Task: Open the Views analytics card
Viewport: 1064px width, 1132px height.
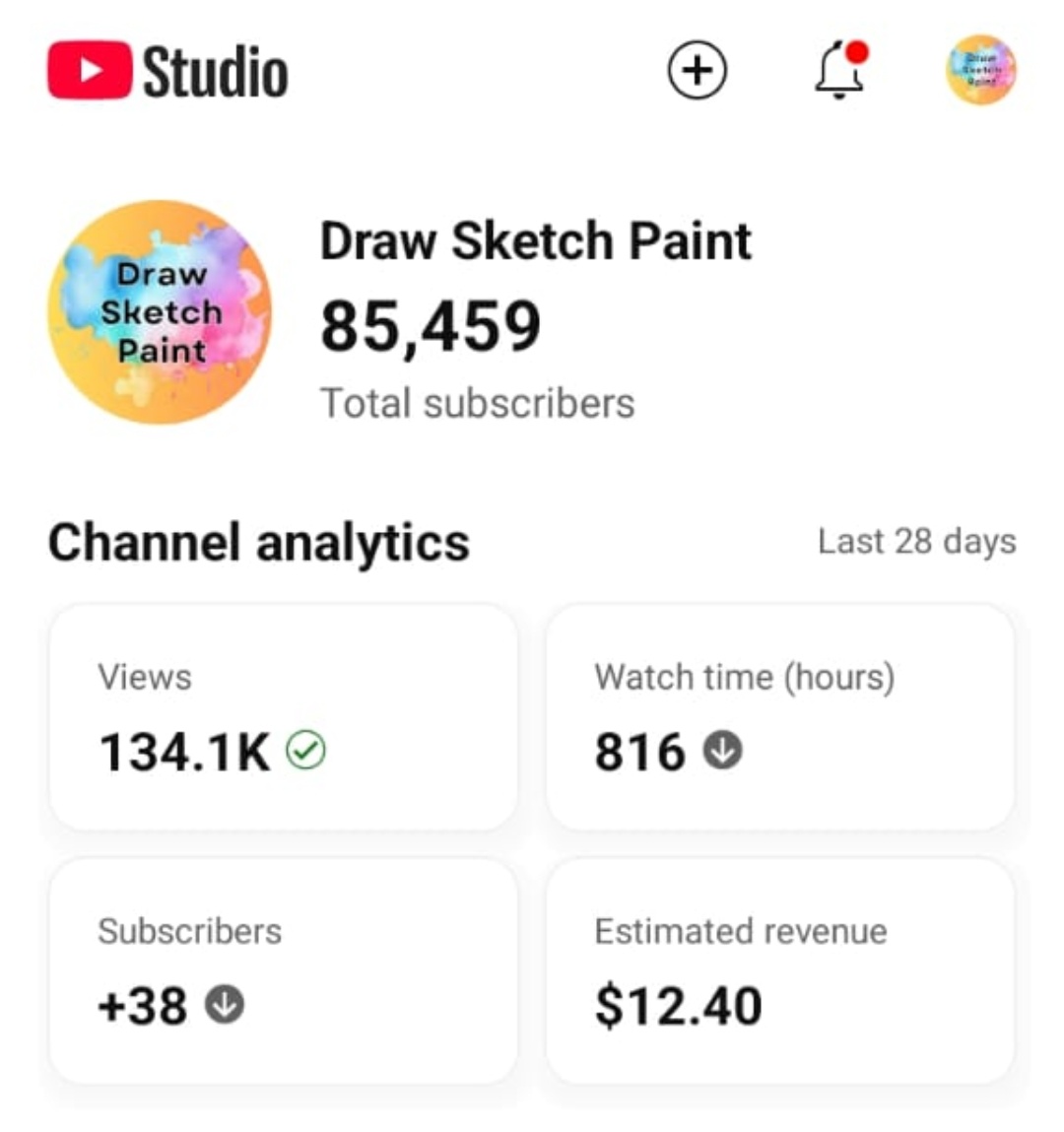Action: tap(285, 716)
